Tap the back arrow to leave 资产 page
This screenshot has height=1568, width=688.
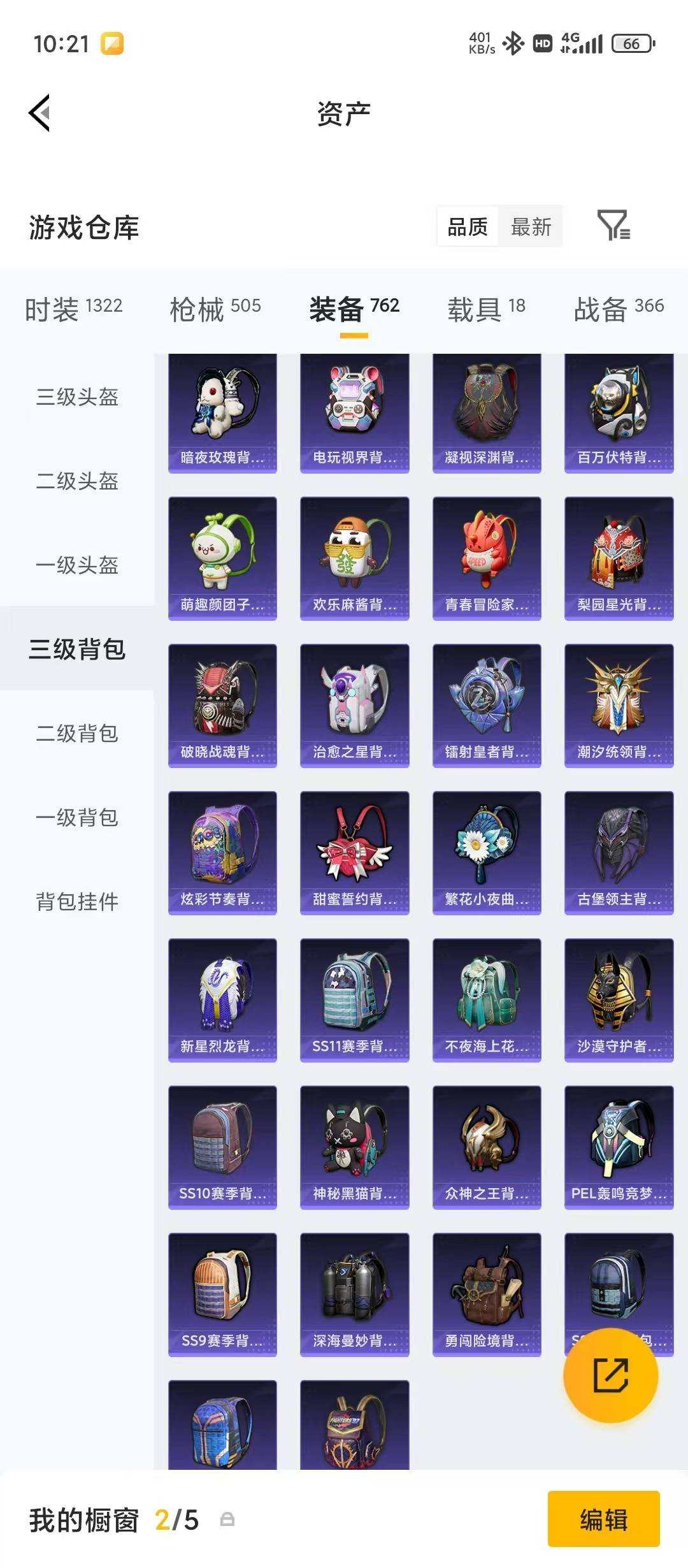click(39, 112)
